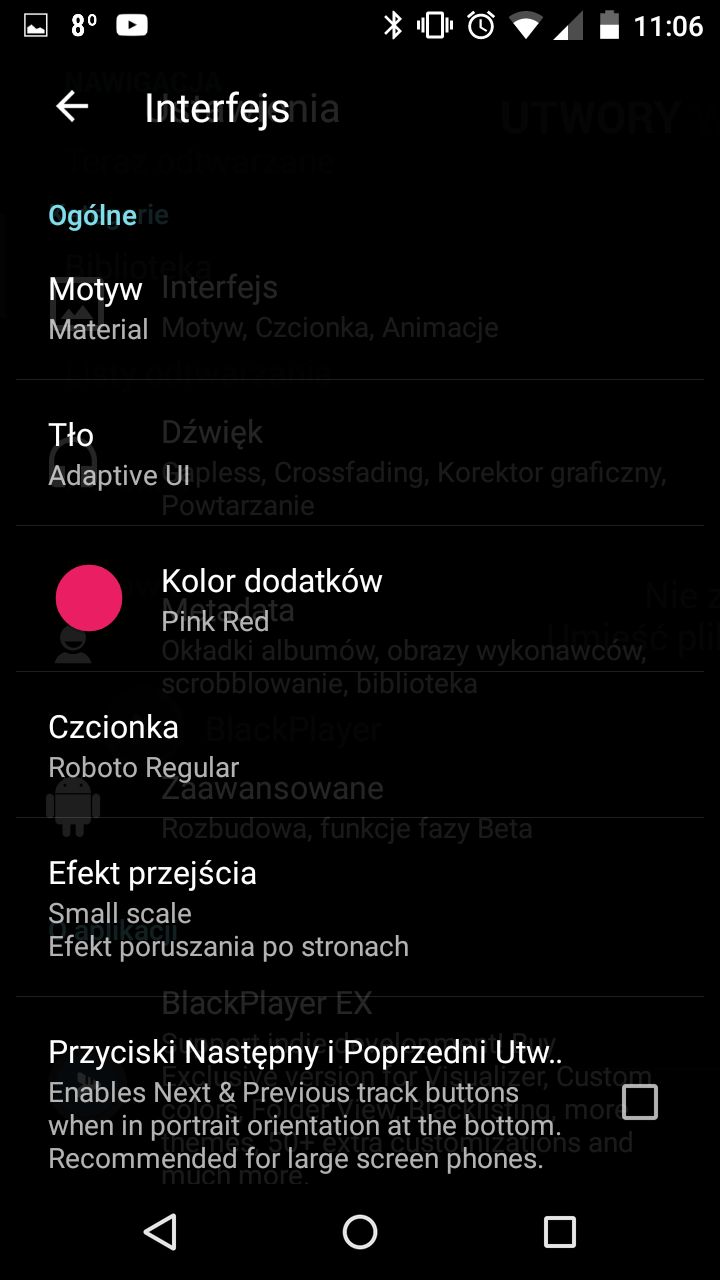Viewport: 720px width, 1280px height.
Task: Open the Motyw theme setting
Action: pos(360,308)
